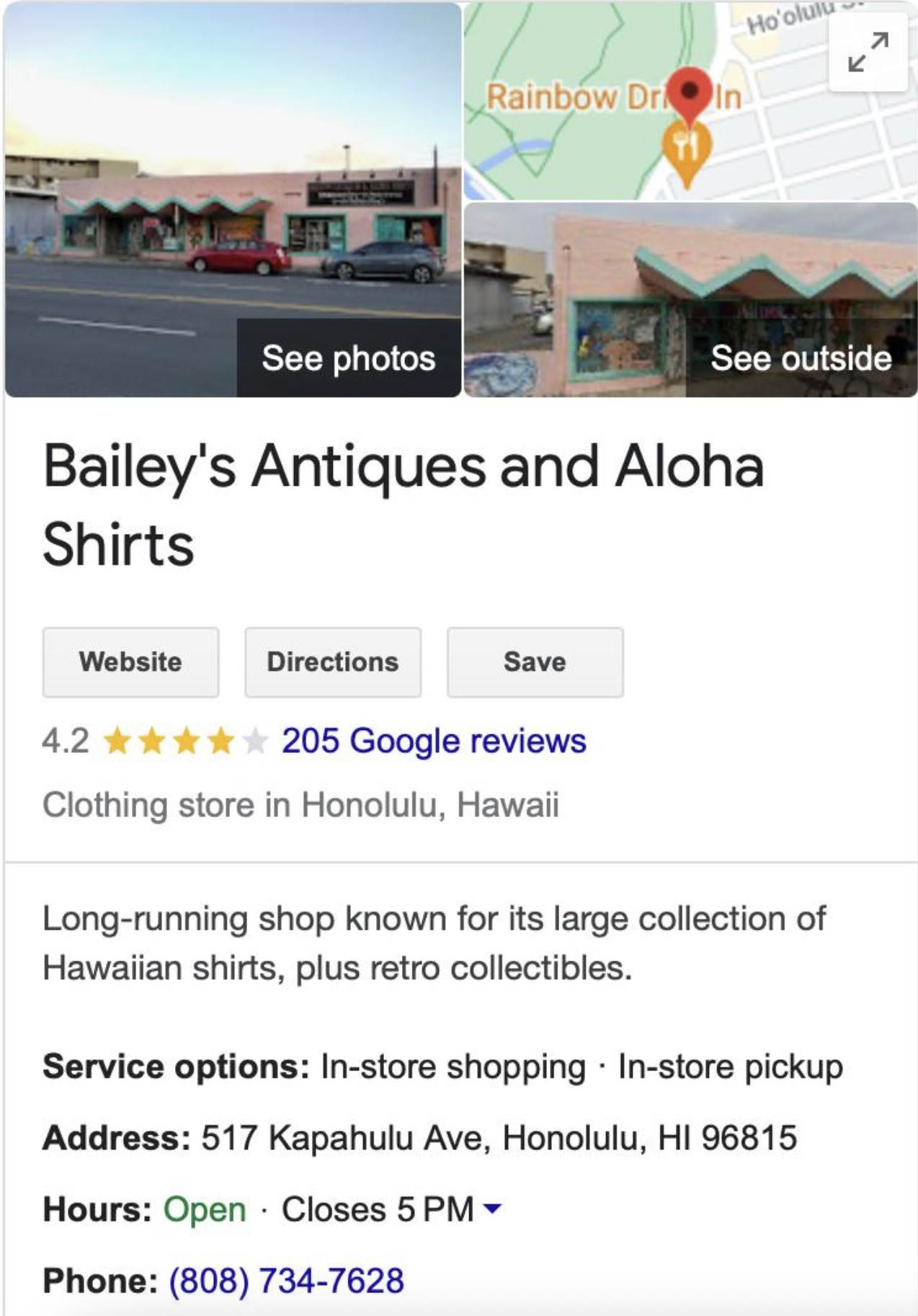Get Directions to the store

332,662
